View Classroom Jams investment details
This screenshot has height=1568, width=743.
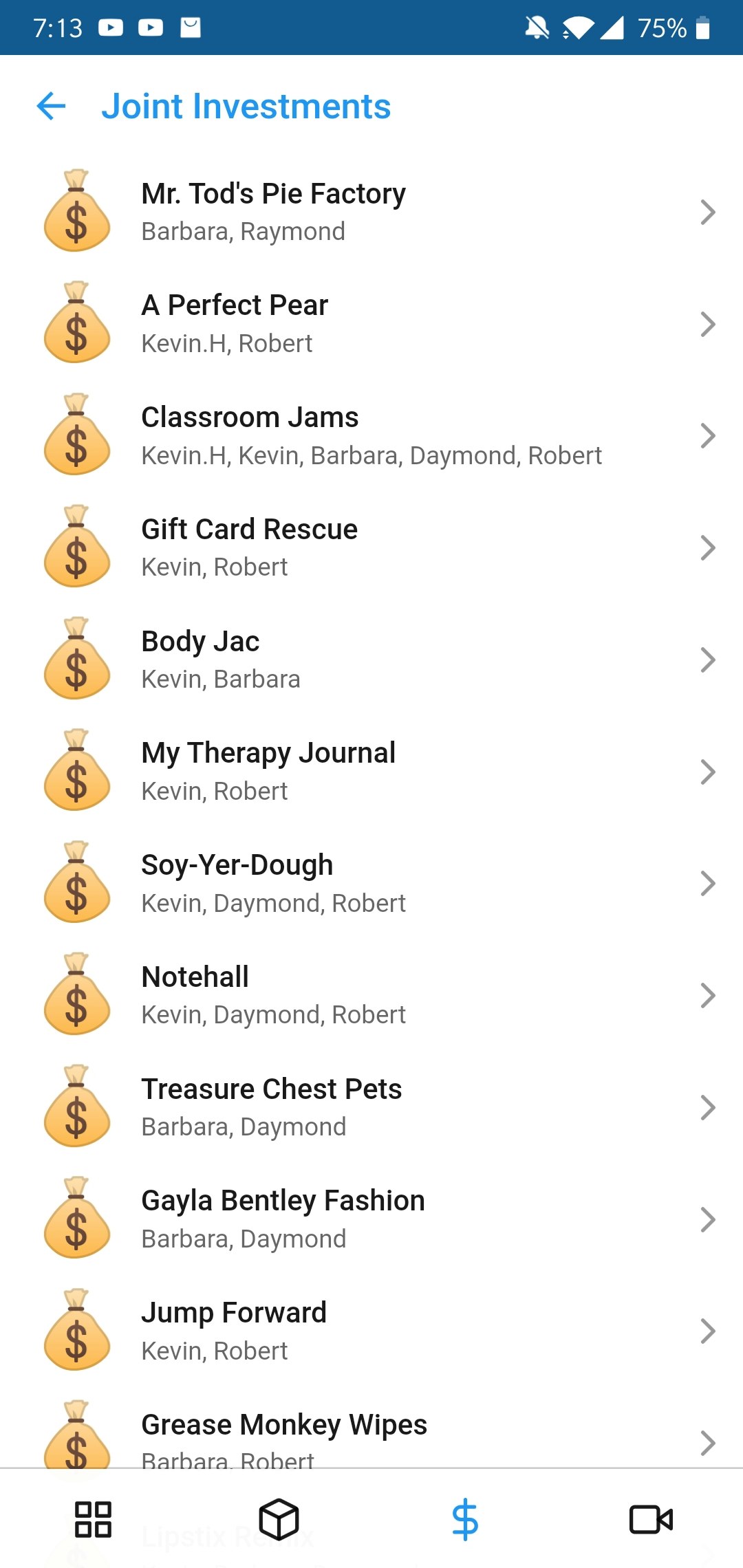[371, 436]
